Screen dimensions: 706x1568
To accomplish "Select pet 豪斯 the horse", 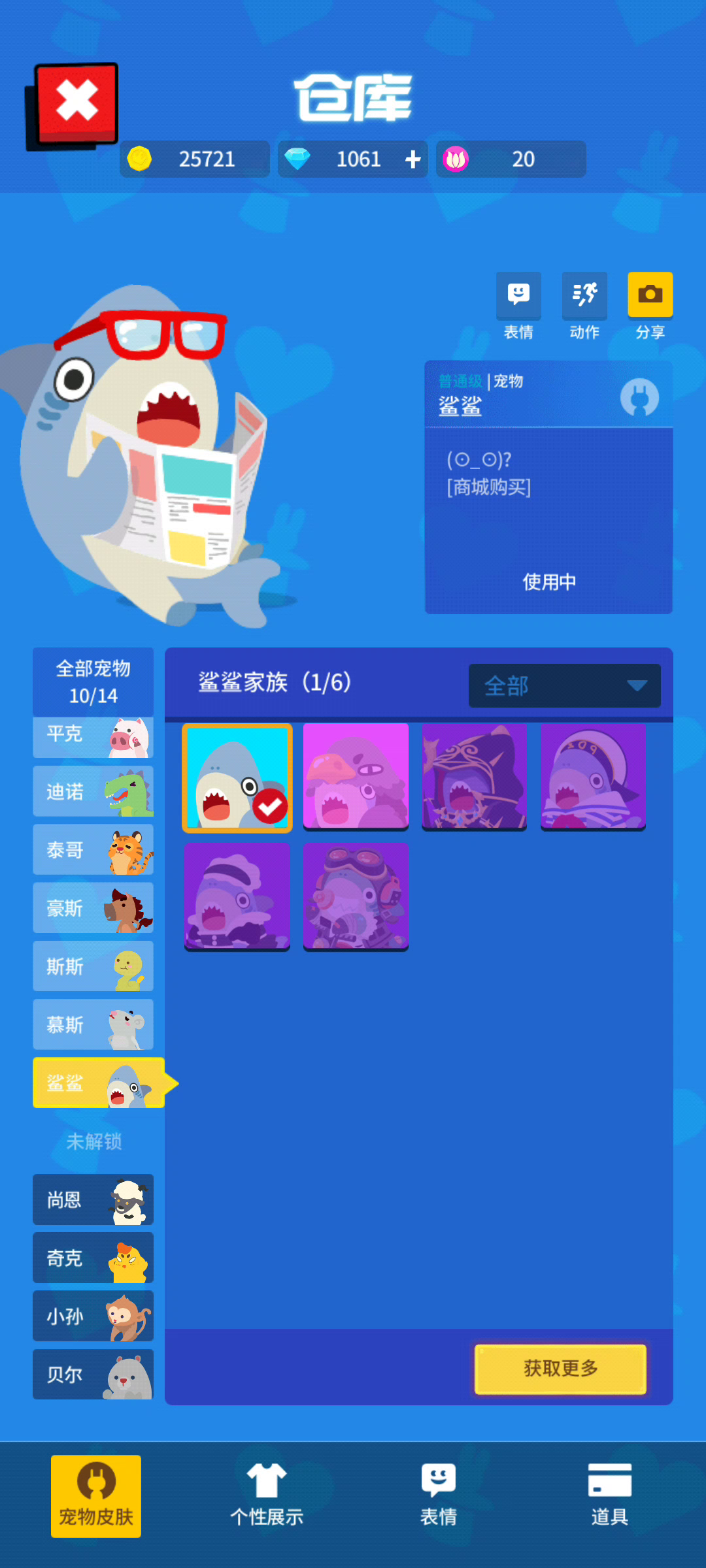I will [93, 908].
